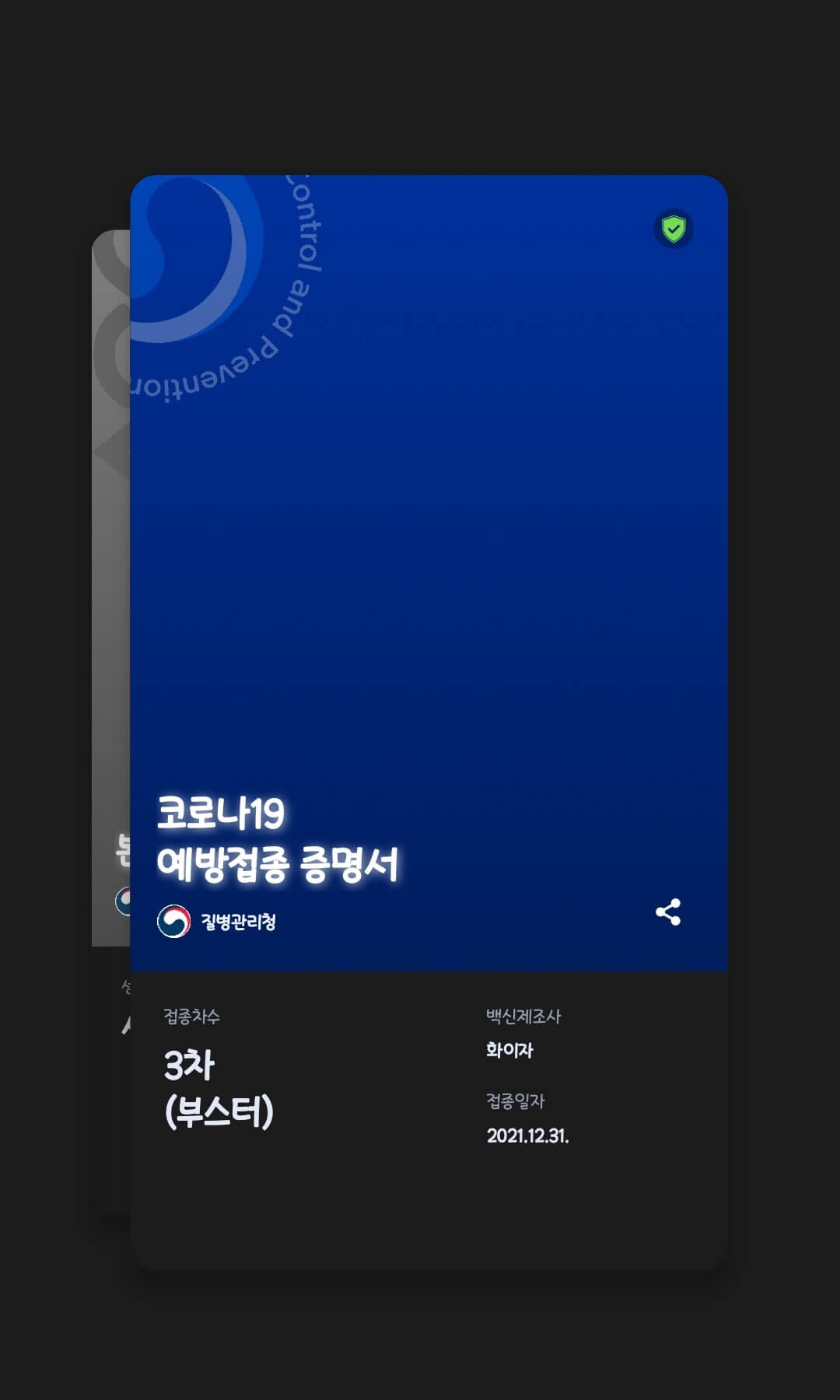Select the KDCA agency emblem icon
Screen dimensions: 840x1400
[x=175, y=921]
